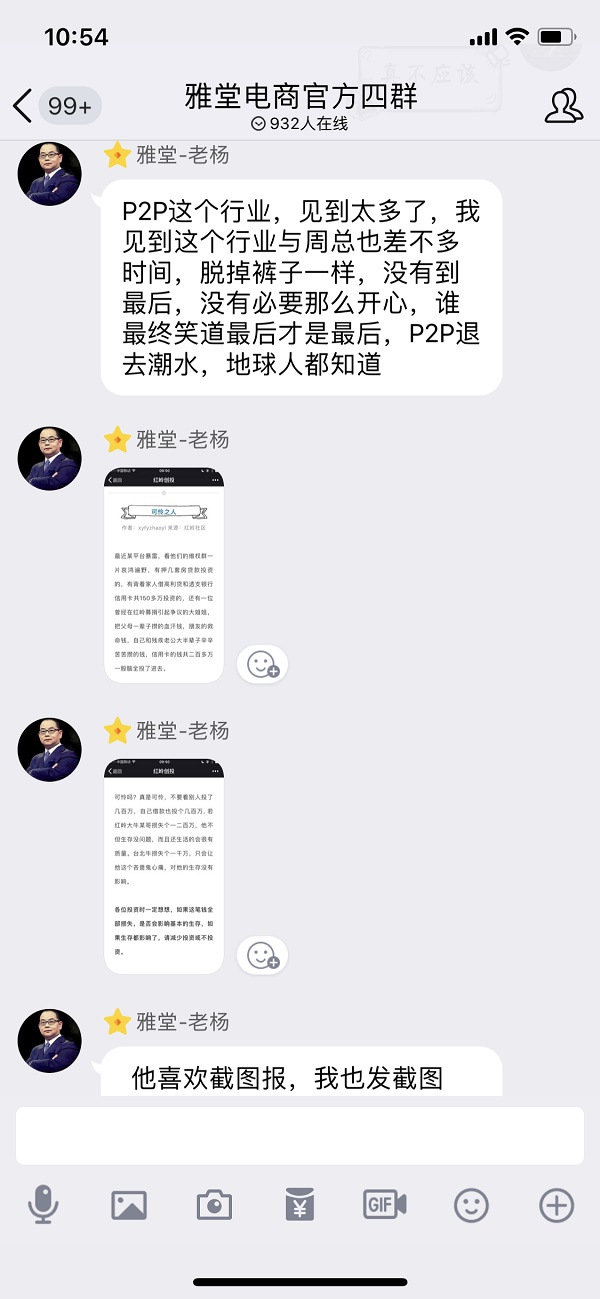
Task: Send a red packet
Action: pyautogui.click(x=300, y=1205)
